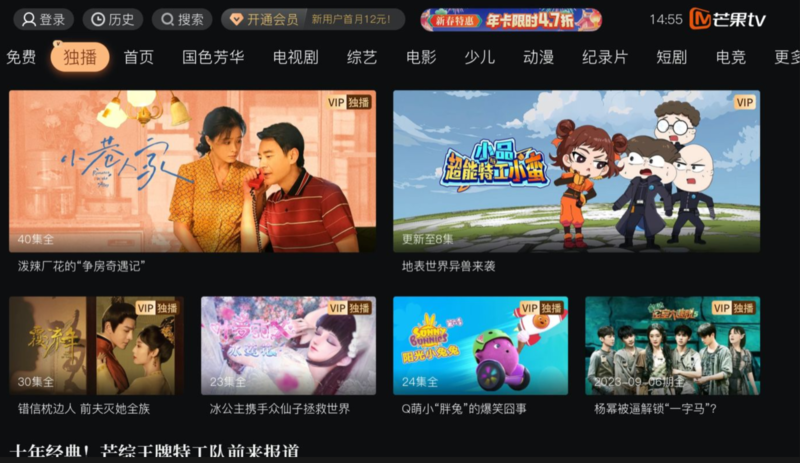Switch to the 电视剧 tab
Viewport: 800px width, 463px height.
(295, 57)
